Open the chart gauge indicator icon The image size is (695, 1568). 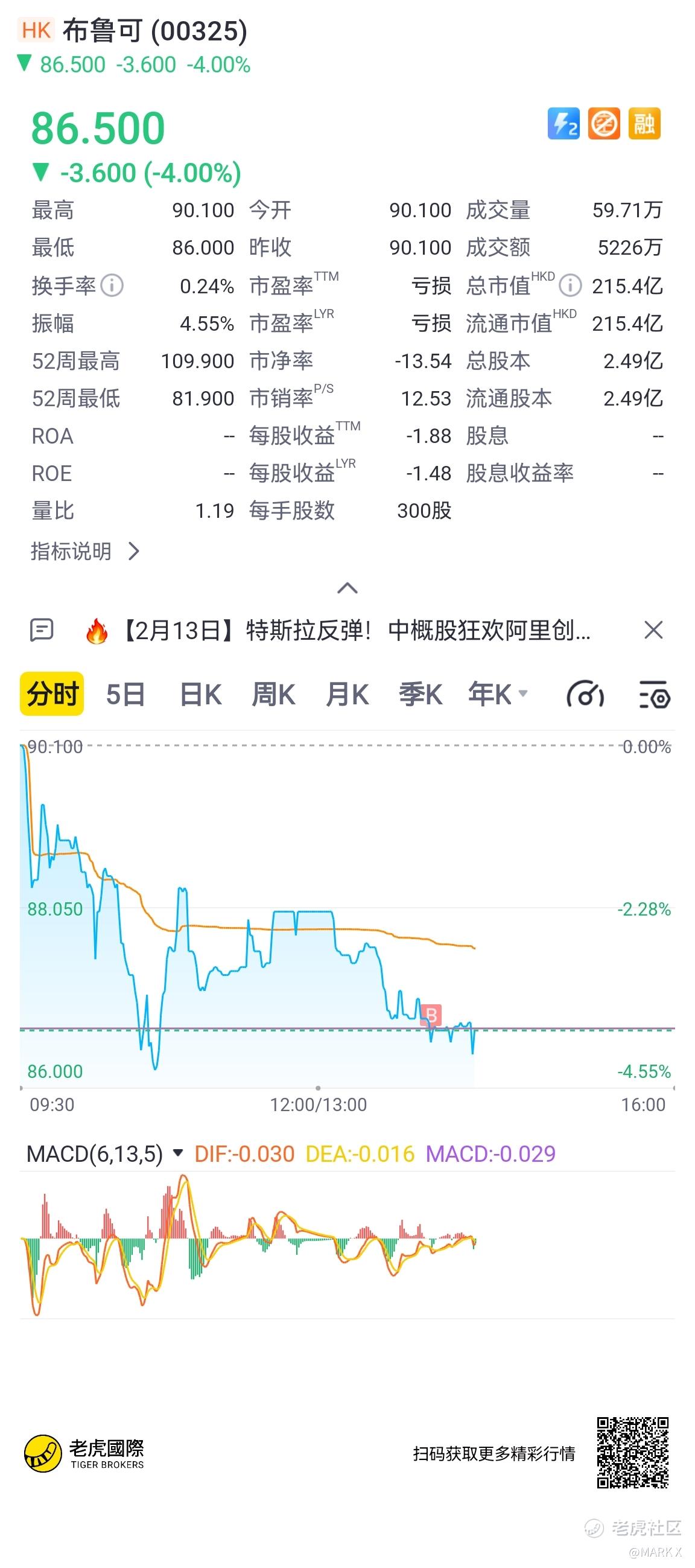click(585, 695)
